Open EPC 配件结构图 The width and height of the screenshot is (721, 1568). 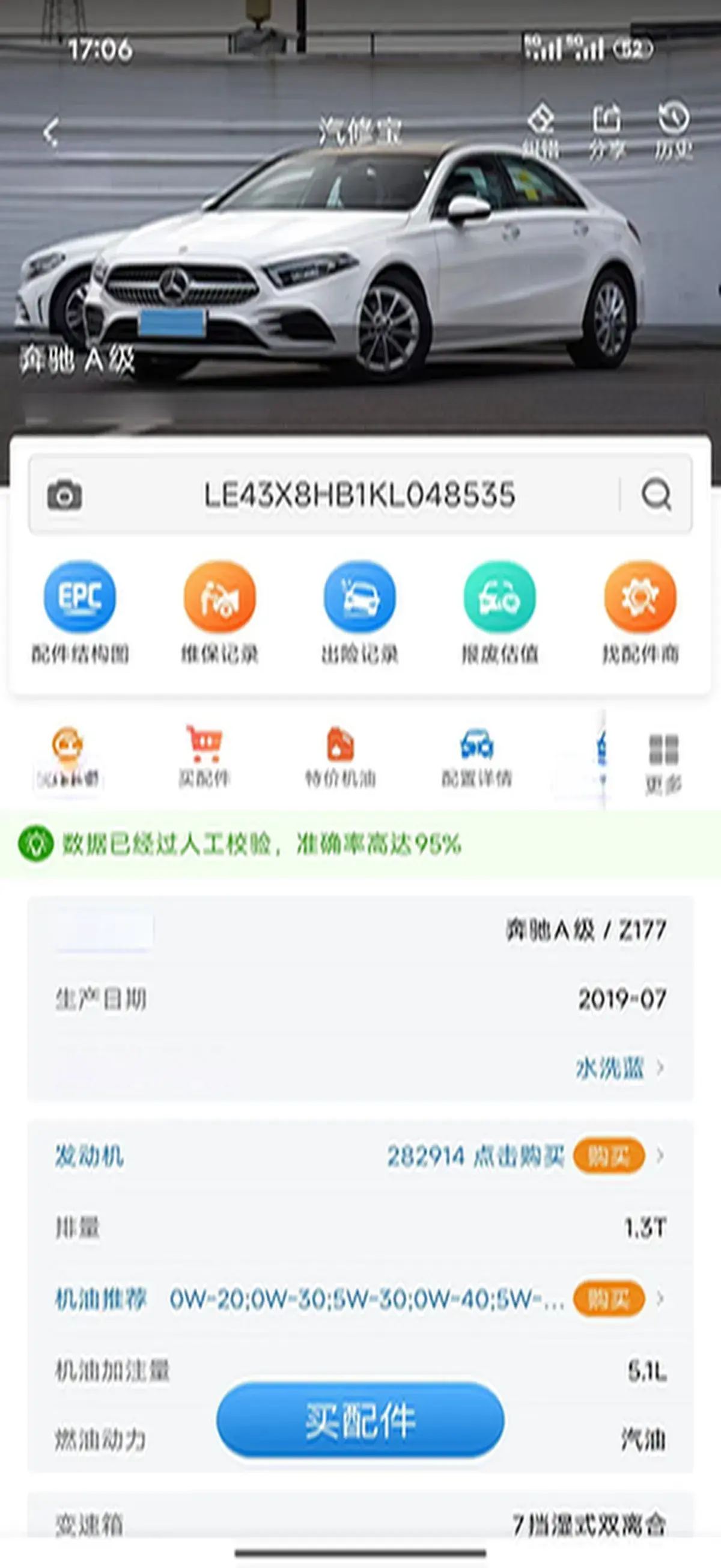coord(80,611)
